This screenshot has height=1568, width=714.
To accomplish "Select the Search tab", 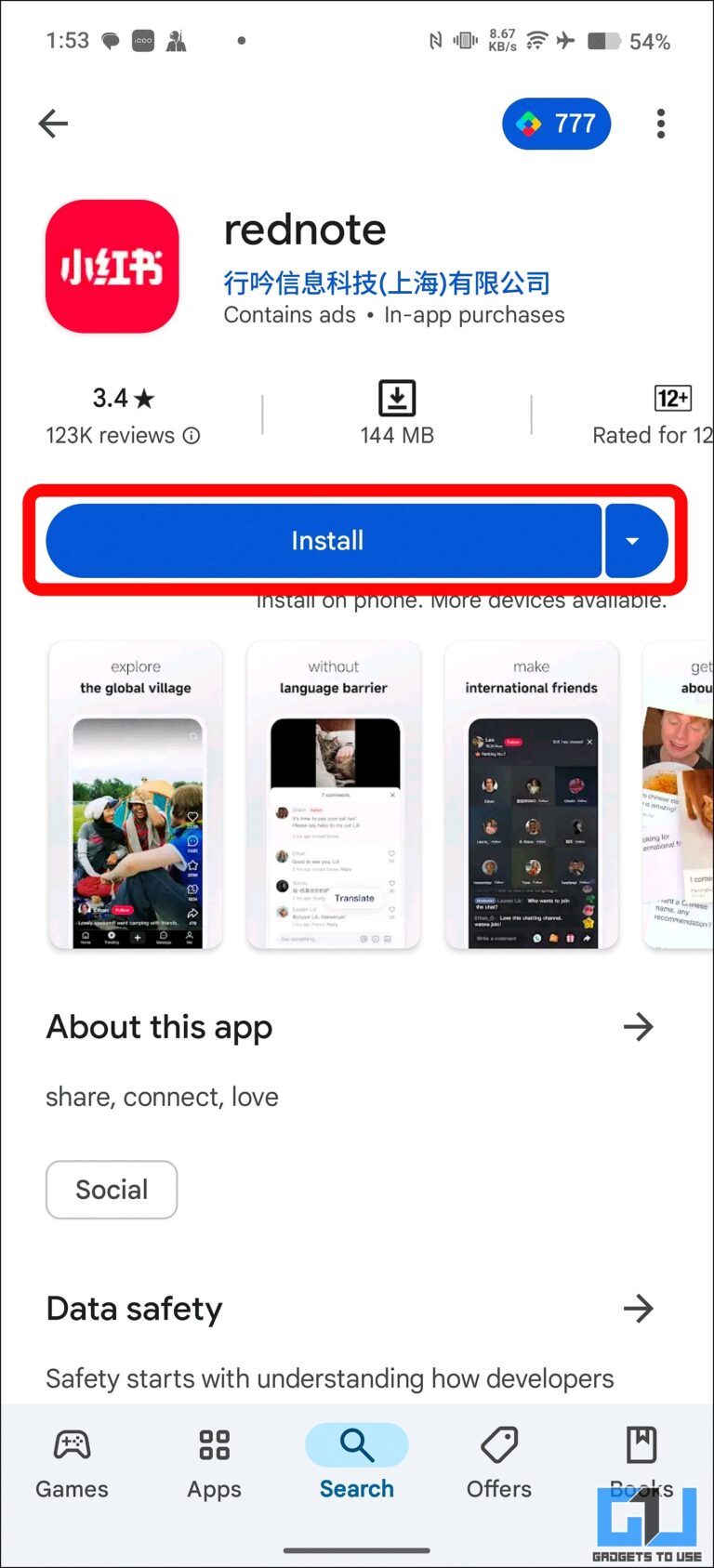I will 356,1464.
